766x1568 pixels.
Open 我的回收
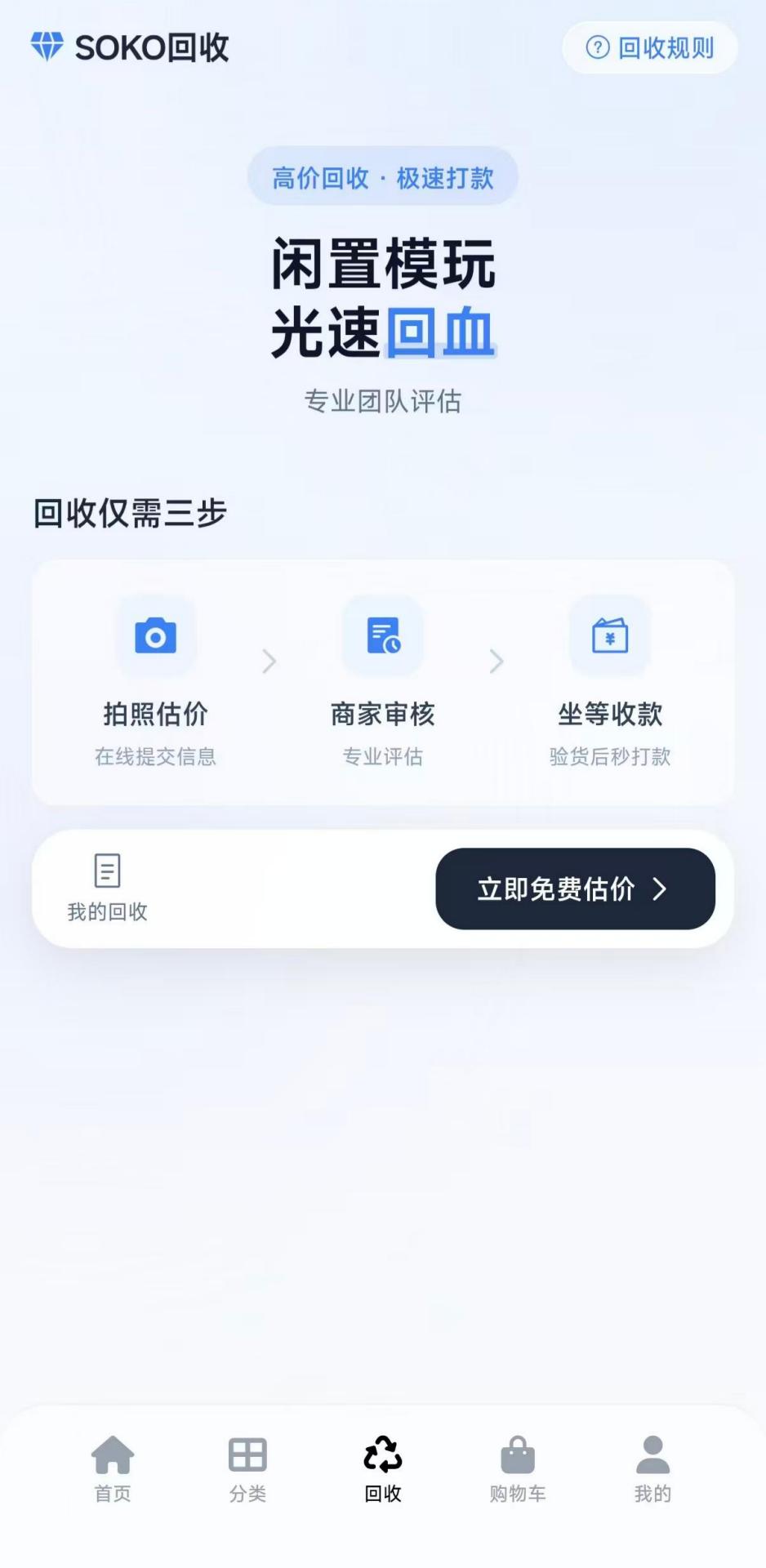107,888
